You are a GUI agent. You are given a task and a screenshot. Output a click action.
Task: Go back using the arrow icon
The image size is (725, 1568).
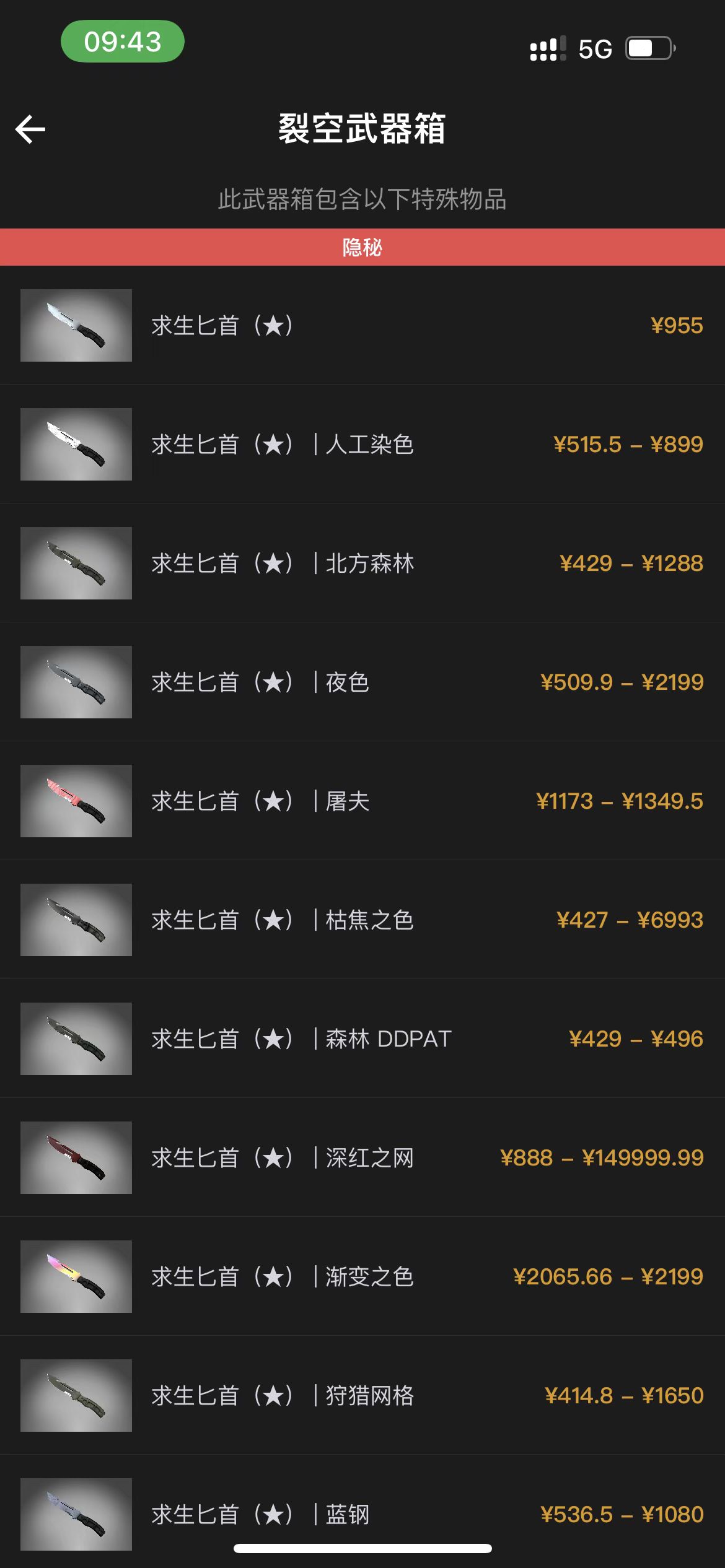(x=30, y=129)
